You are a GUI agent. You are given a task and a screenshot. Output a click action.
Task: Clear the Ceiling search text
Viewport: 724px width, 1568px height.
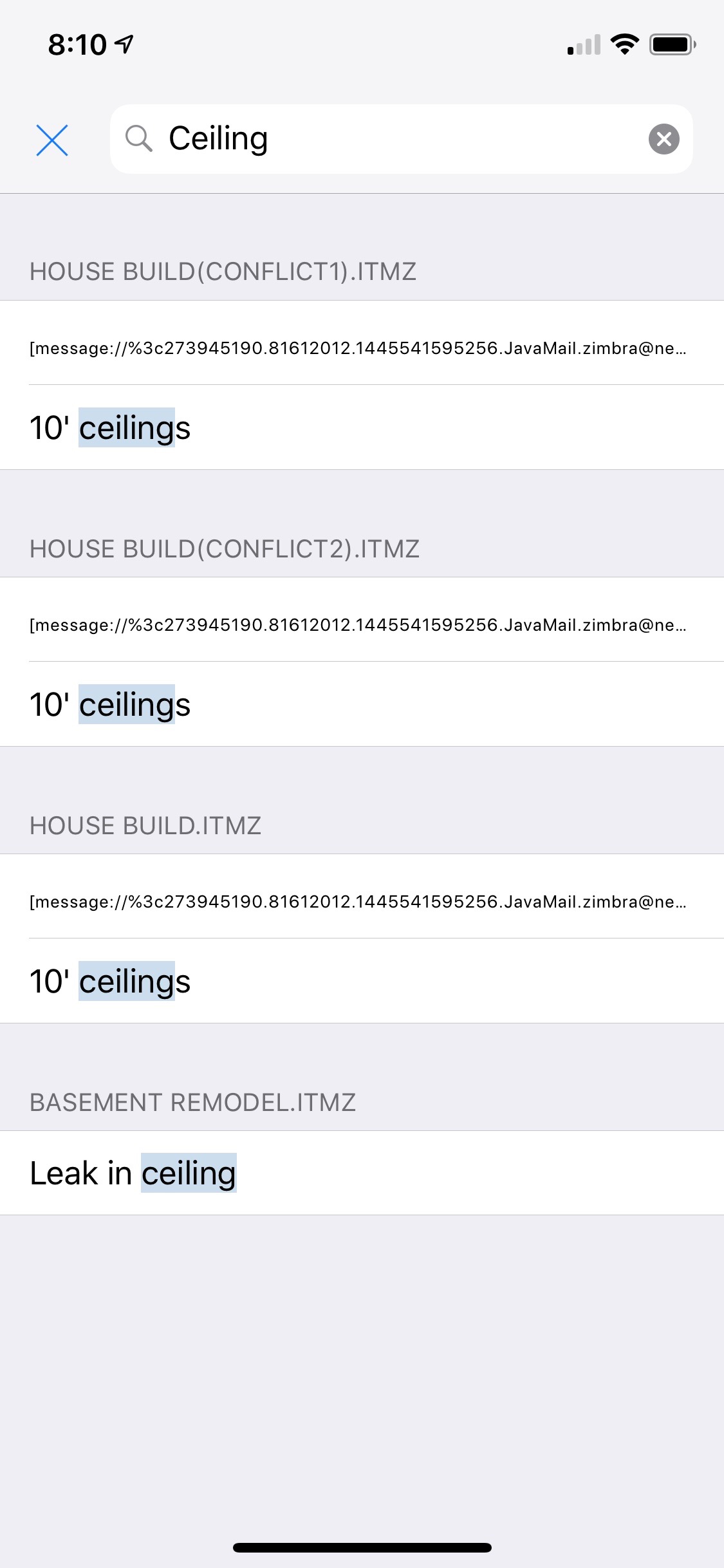664,139
